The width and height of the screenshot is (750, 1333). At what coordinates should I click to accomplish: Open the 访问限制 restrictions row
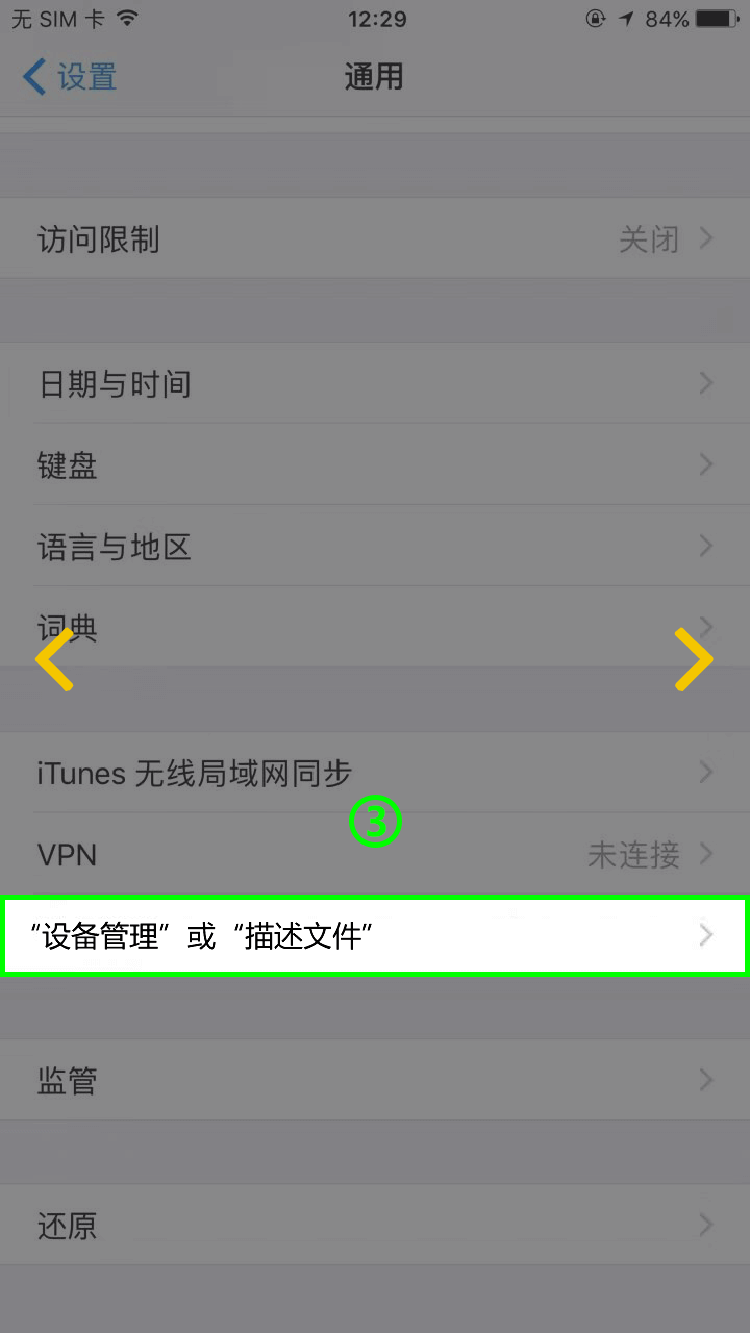[375, 239]
